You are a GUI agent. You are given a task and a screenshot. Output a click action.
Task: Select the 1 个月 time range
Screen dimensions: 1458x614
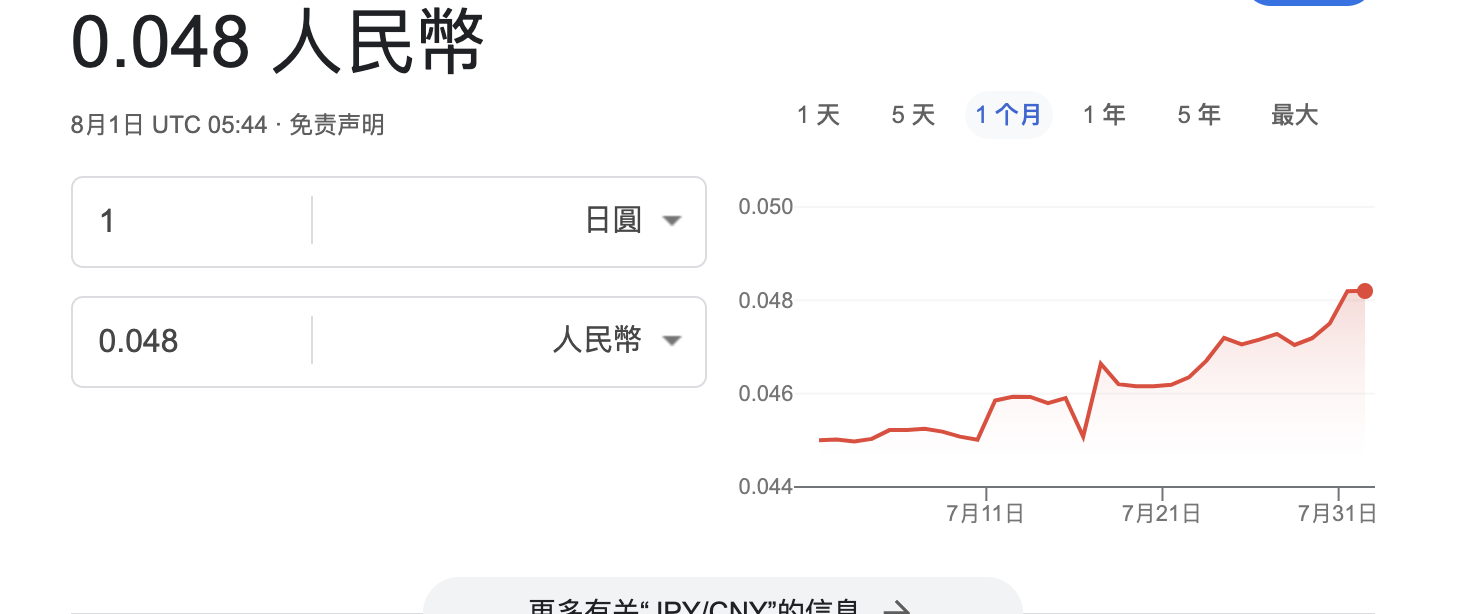click(1008, 115)
